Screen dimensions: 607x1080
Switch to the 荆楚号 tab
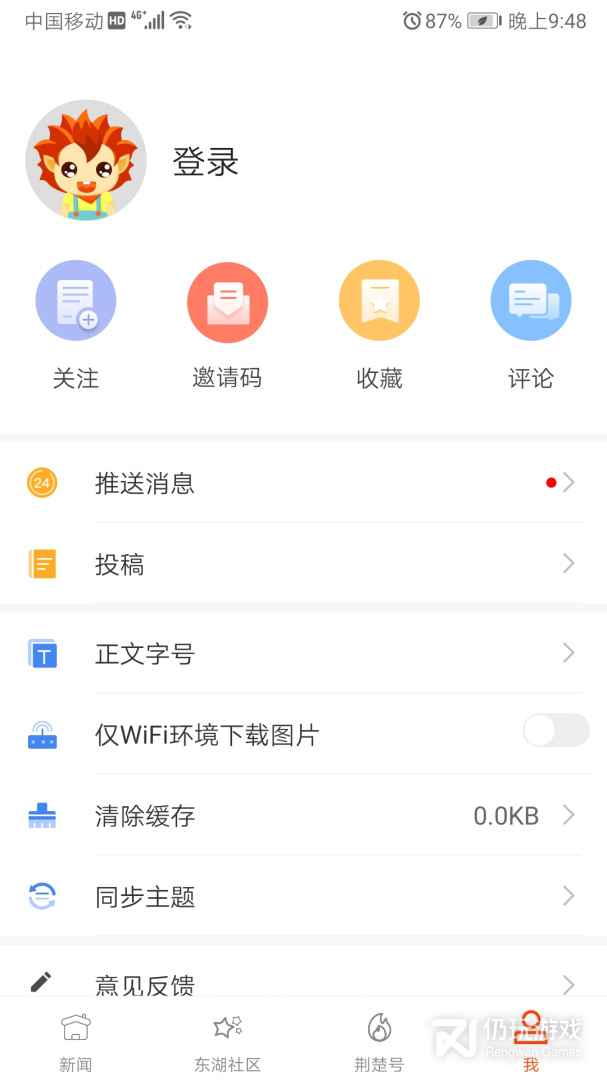(379, 1040)
